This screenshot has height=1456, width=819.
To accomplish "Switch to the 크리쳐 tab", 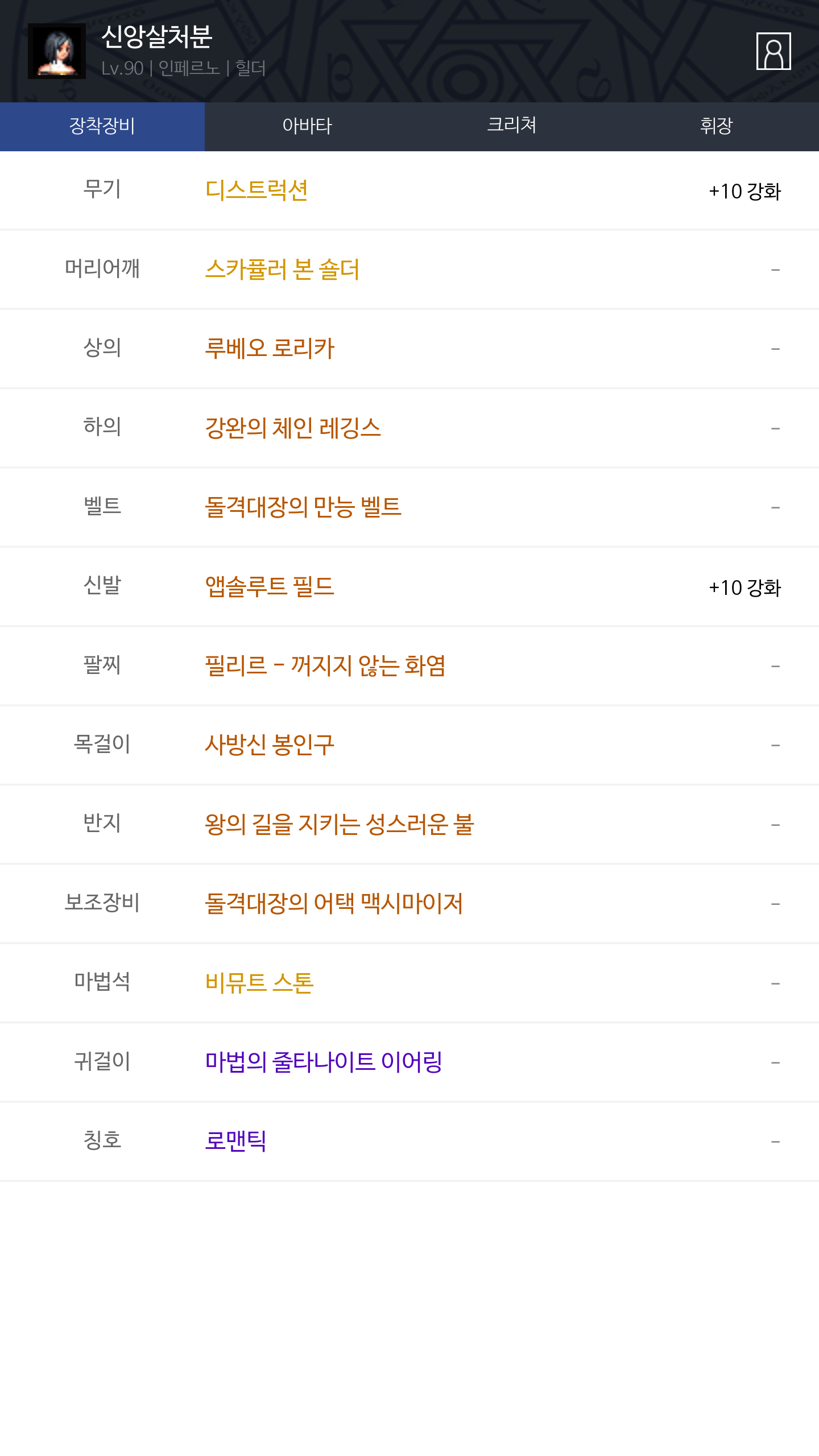I will pos(512,126).
